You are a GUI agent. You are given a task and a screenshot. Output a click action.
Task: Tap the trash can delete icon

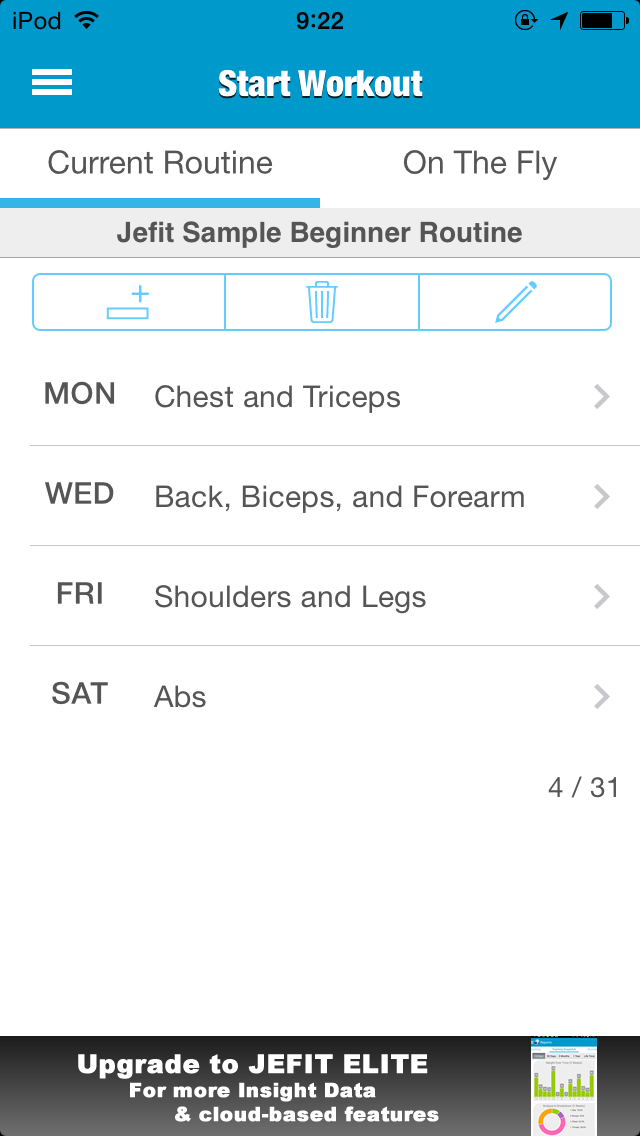click(321, 302)
